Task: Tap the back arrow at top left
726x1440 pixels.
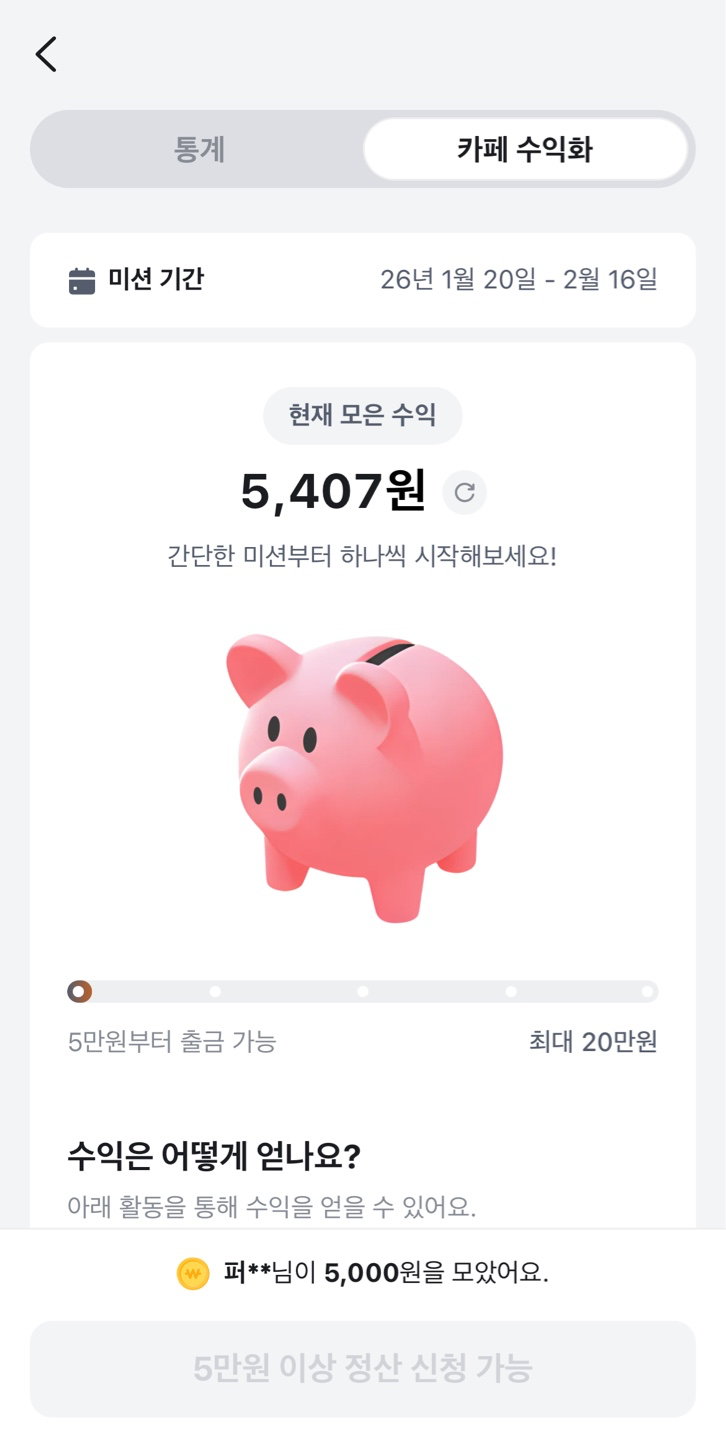Action: tap(44, 54)
